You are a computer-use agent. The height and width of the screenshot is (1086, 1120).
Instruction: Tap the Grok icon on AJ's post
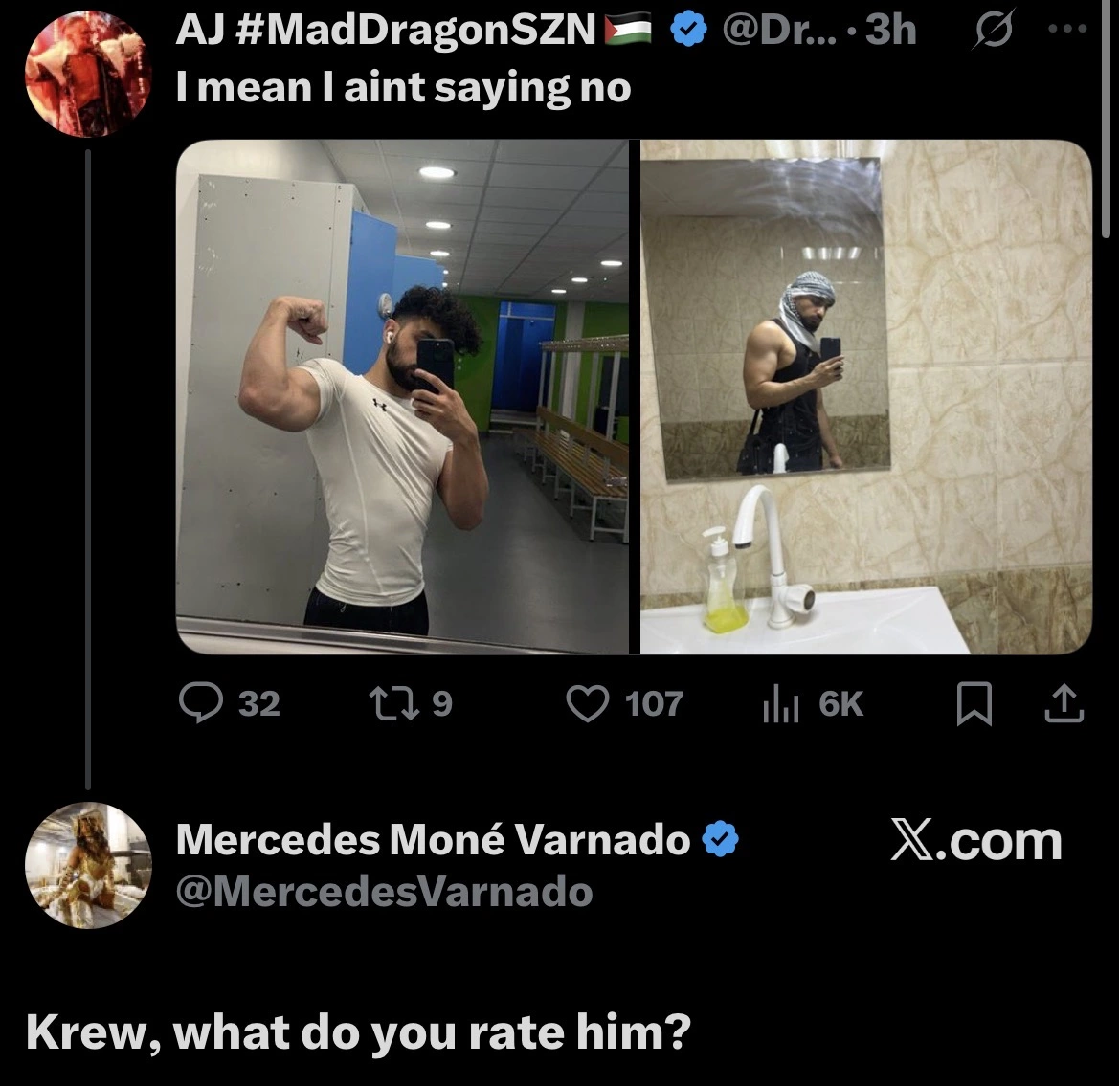pos(993,31)
